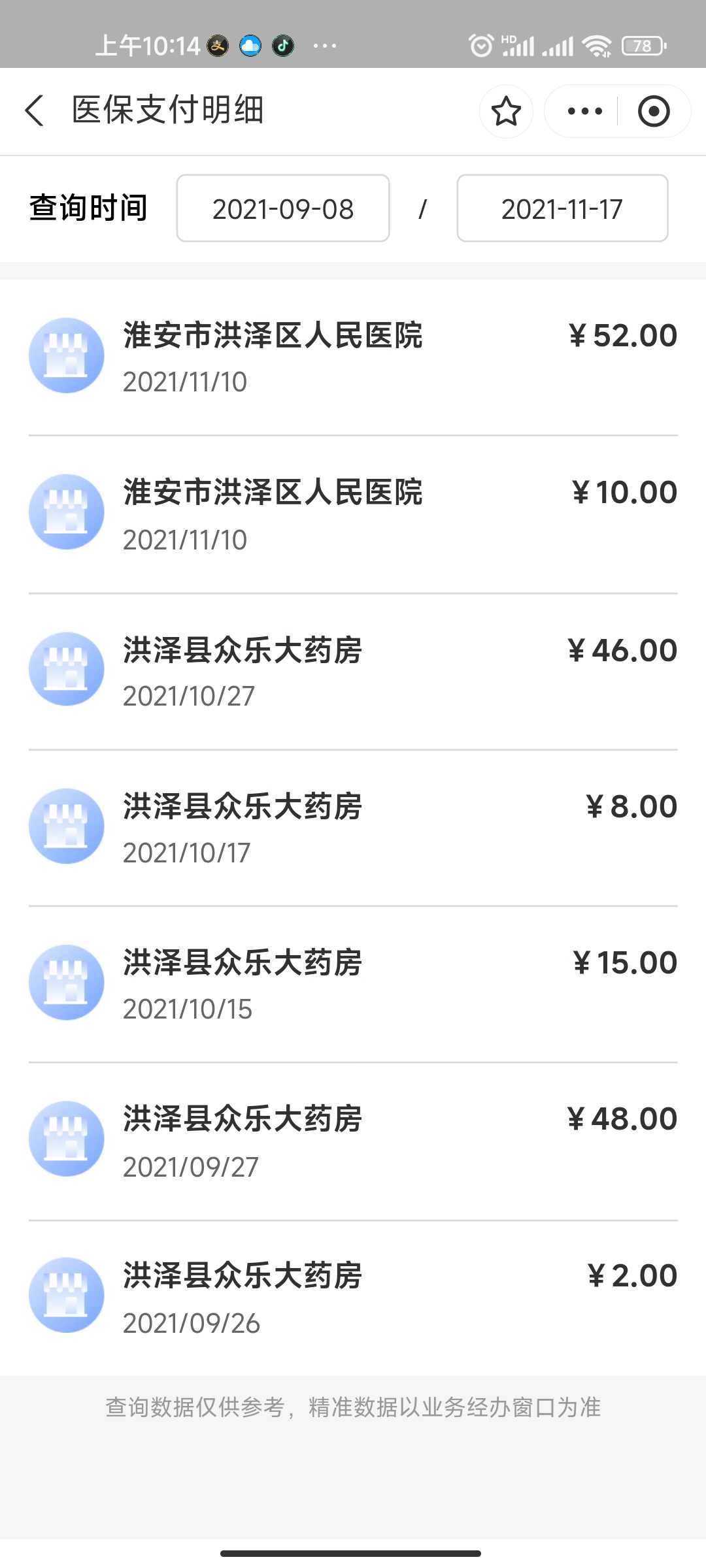View pharmacy payment dated 2021/10/27

[x=353, y=672]
